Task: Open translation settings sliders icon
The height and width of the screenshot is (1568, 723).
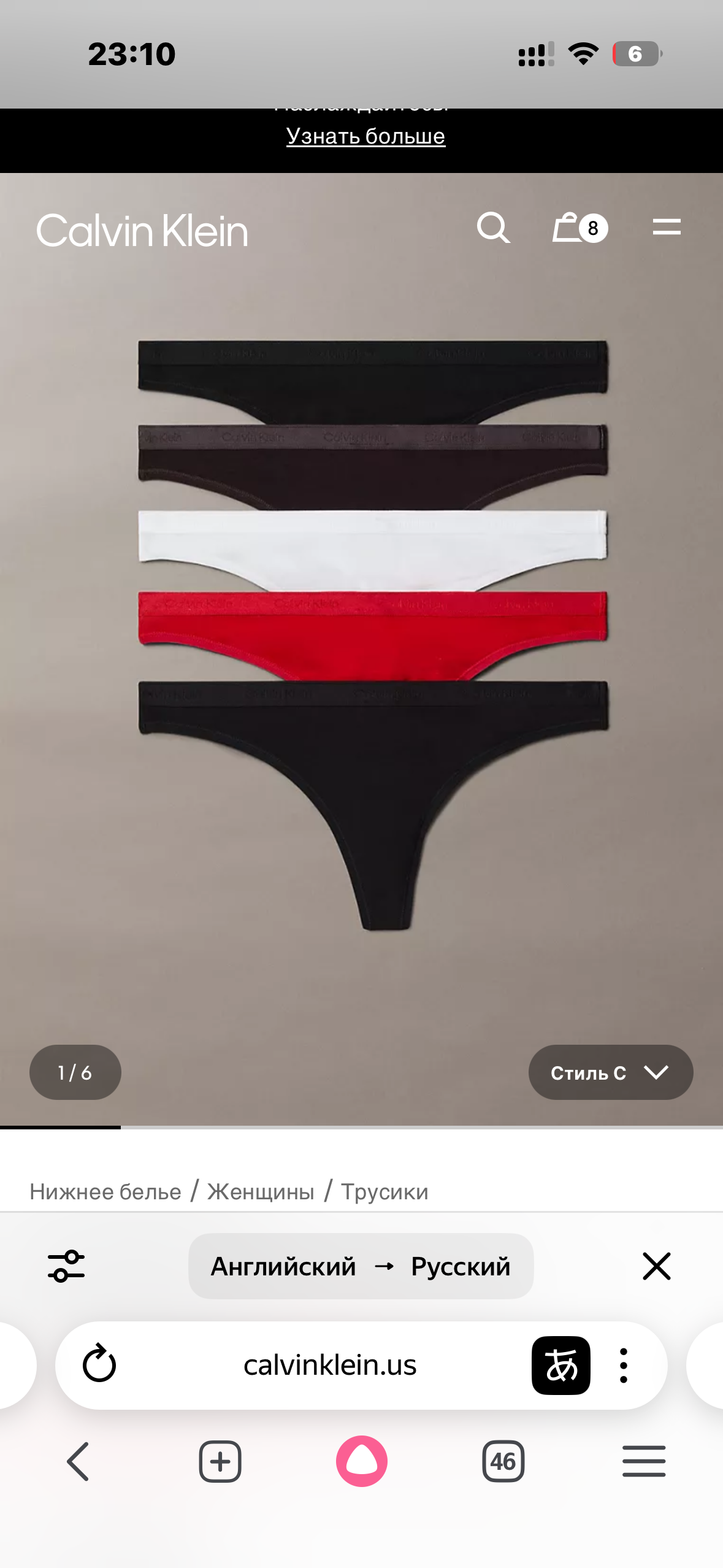Action: 66,1266
